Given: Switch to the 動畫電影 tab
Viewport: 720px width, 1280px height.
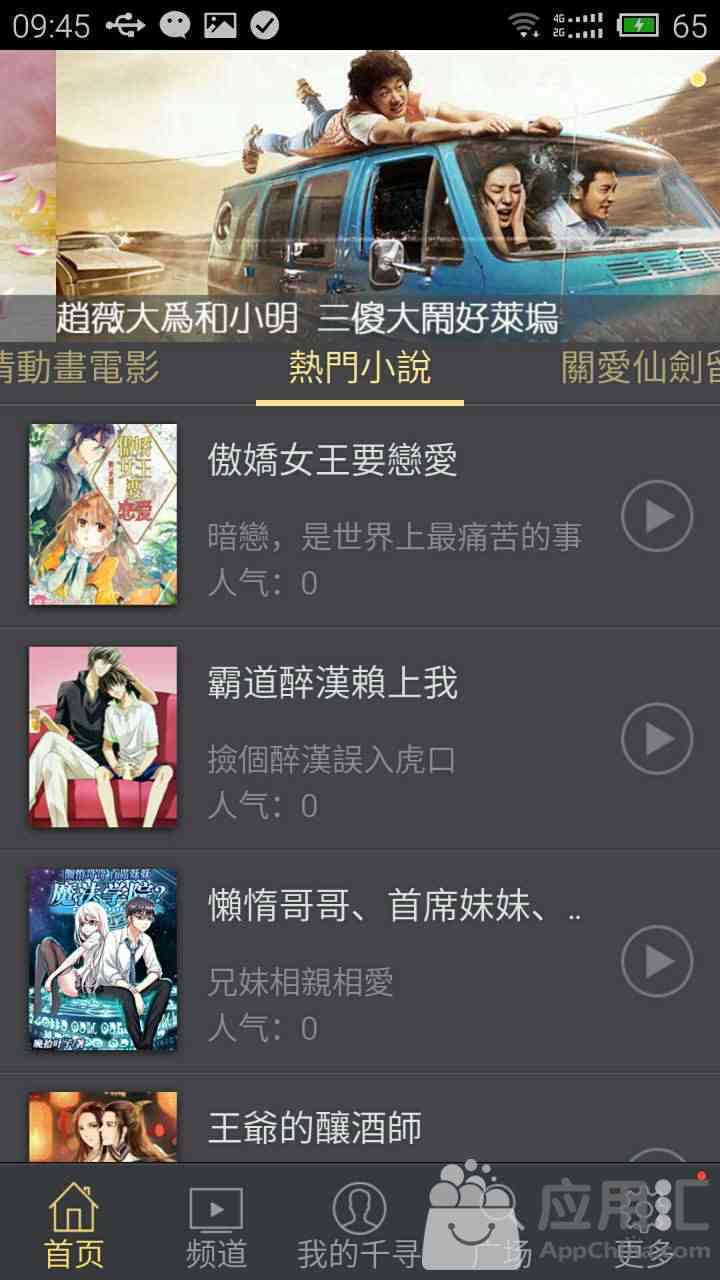Looking at the screenshot, I should coord(80,368).
